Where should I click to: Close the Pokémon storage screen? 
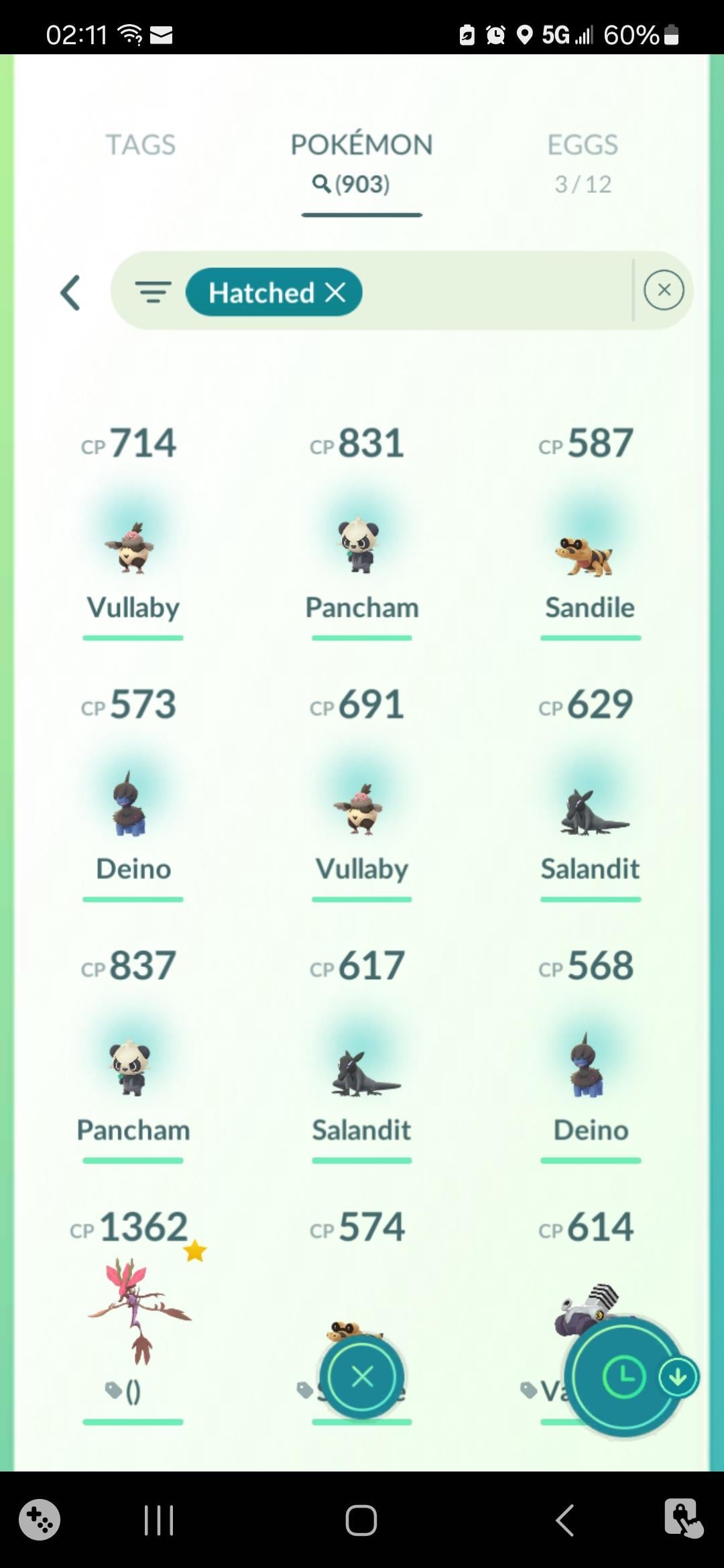(362, 1377)
